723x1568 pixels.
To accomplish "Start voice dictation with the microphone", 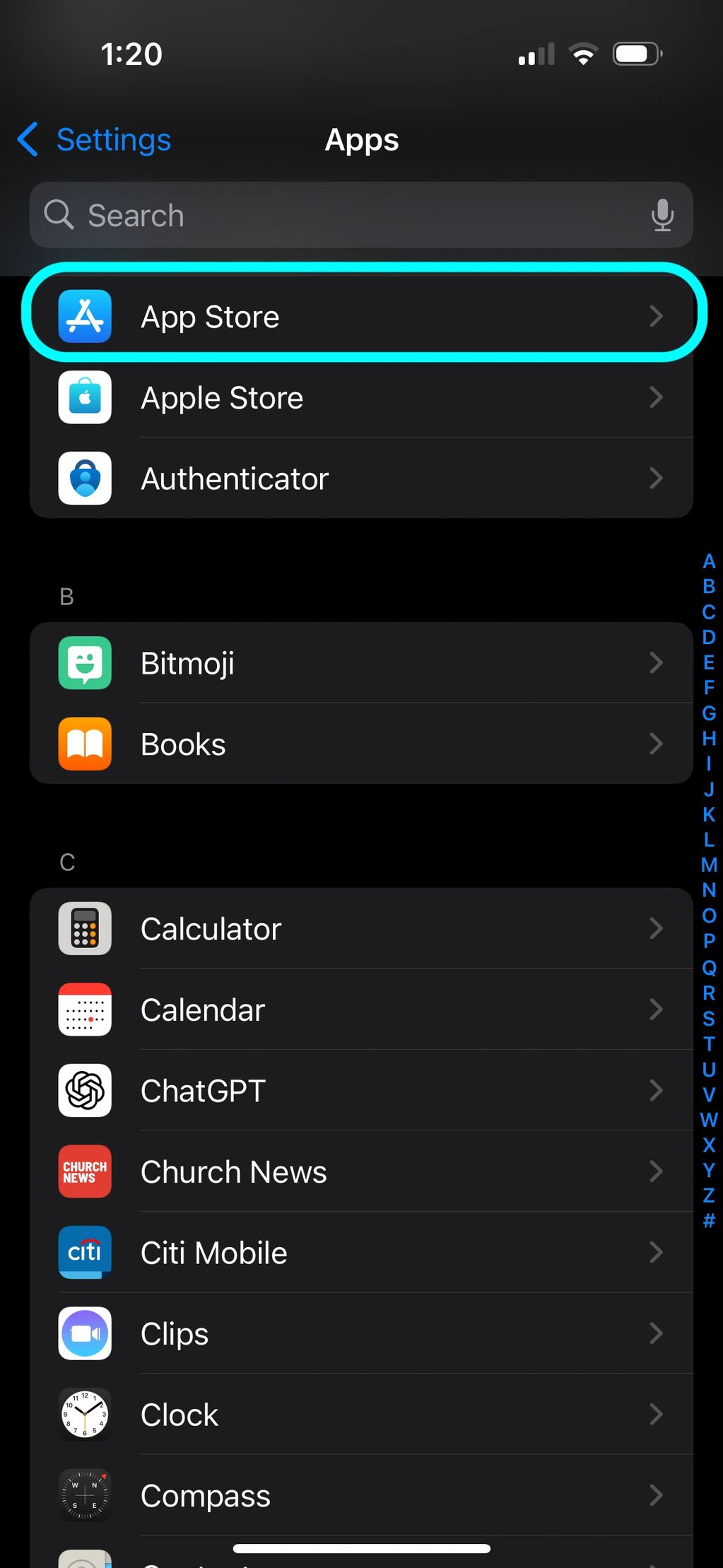I will click(662, 215).
